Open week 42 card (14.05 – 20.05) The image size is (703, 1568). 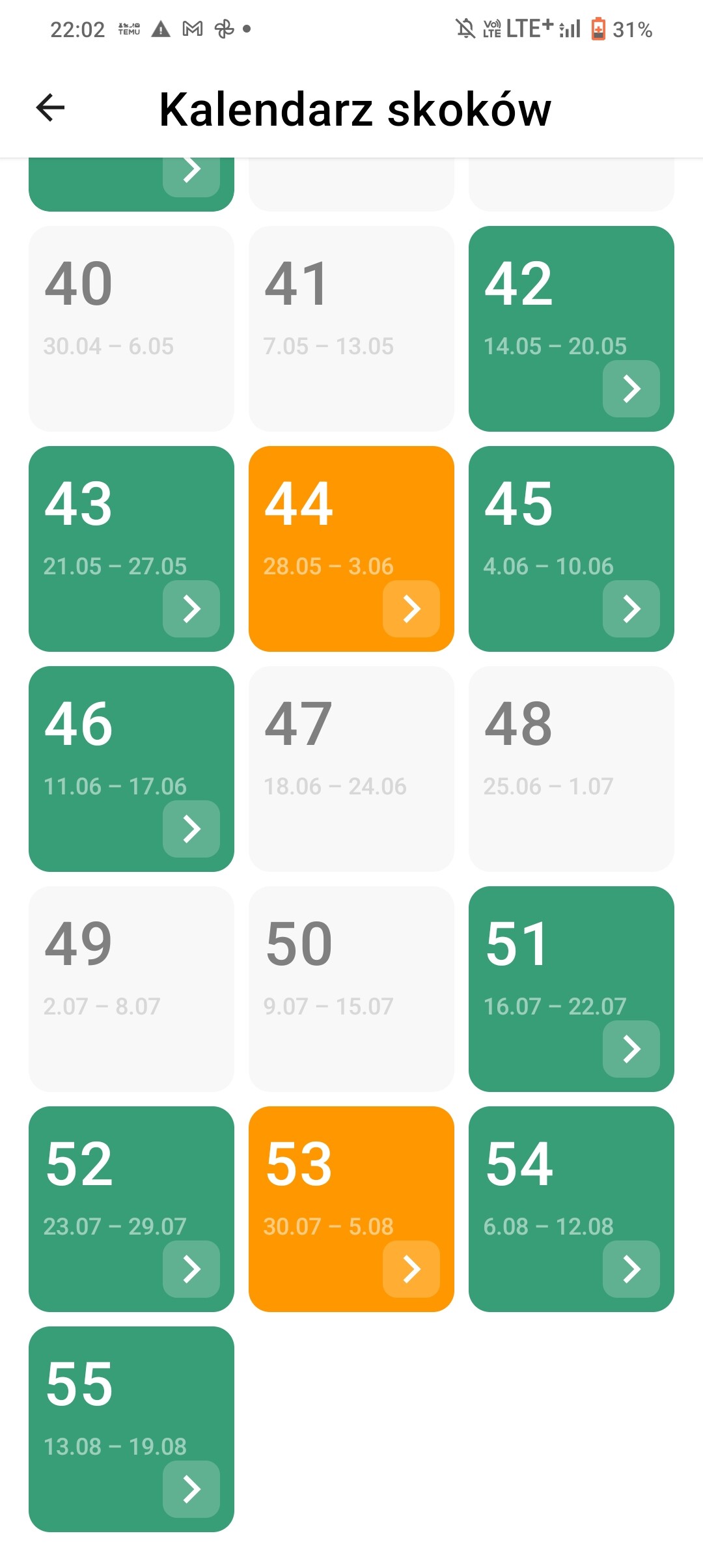pyautogui.click(x=571, y=329)
